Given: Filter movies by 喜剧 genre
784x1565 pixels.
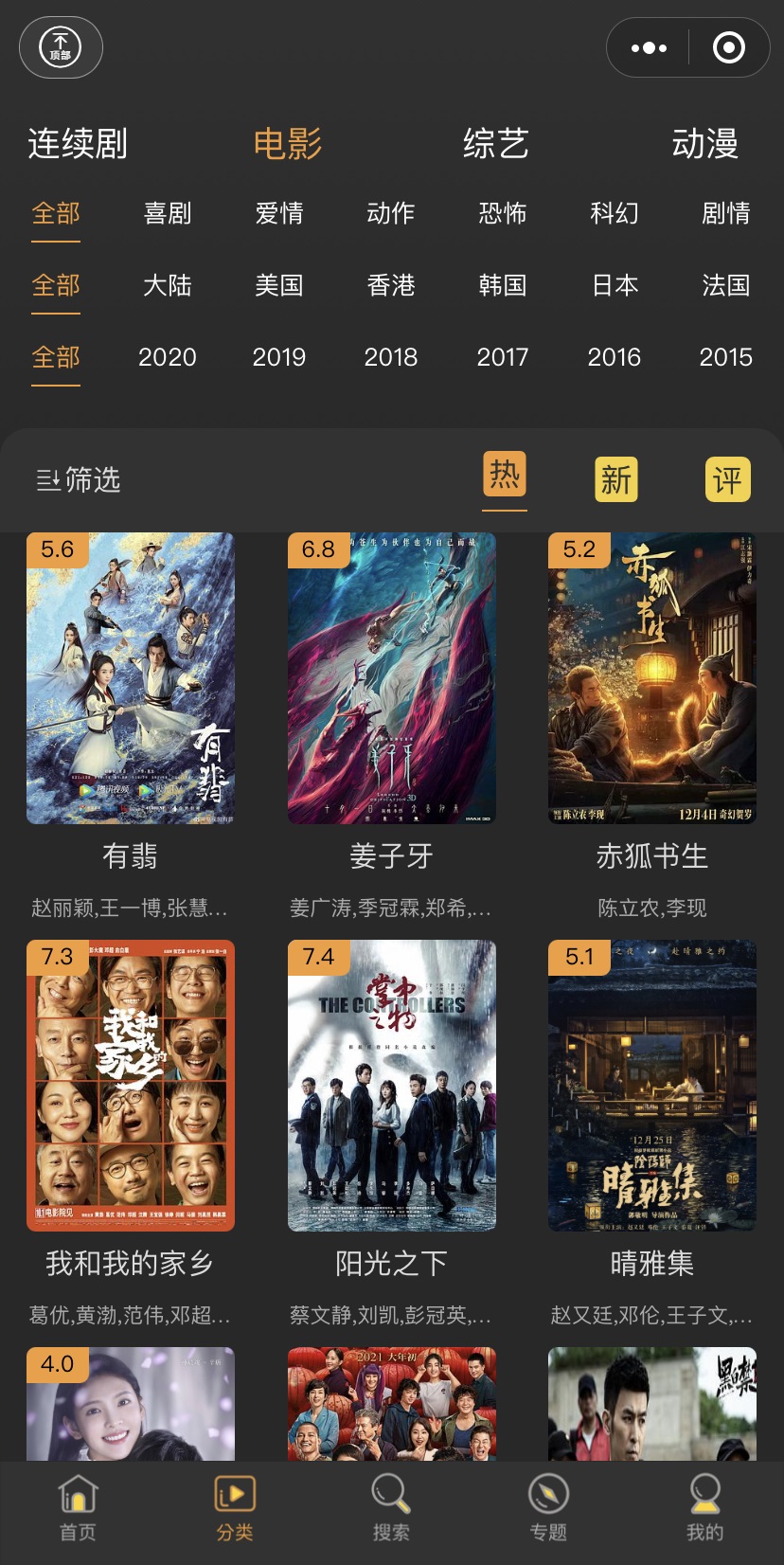Looking at the screenshot, I should [x=168, y=213].
